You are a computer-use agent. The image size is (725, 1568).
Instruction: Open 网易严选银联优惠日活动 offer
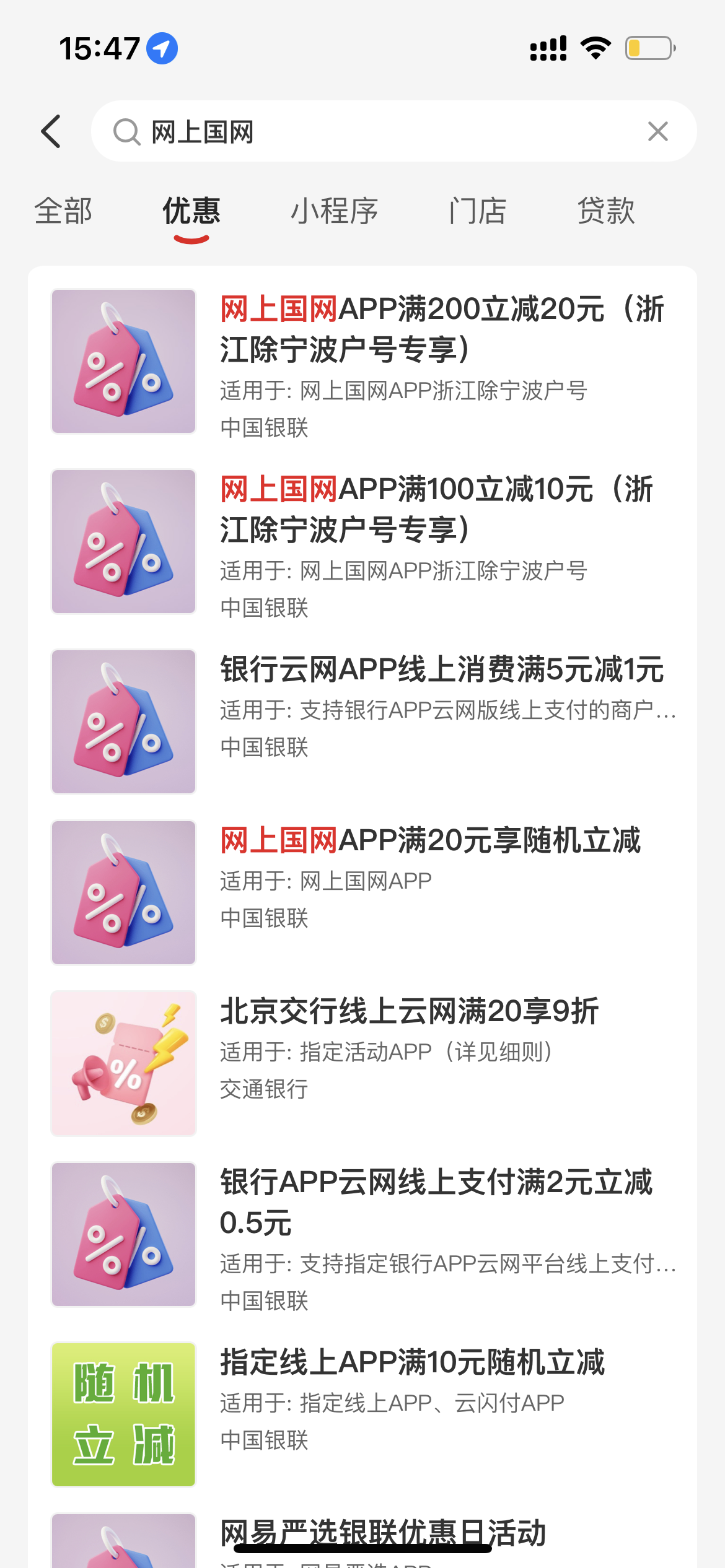tap(384, 1530)
